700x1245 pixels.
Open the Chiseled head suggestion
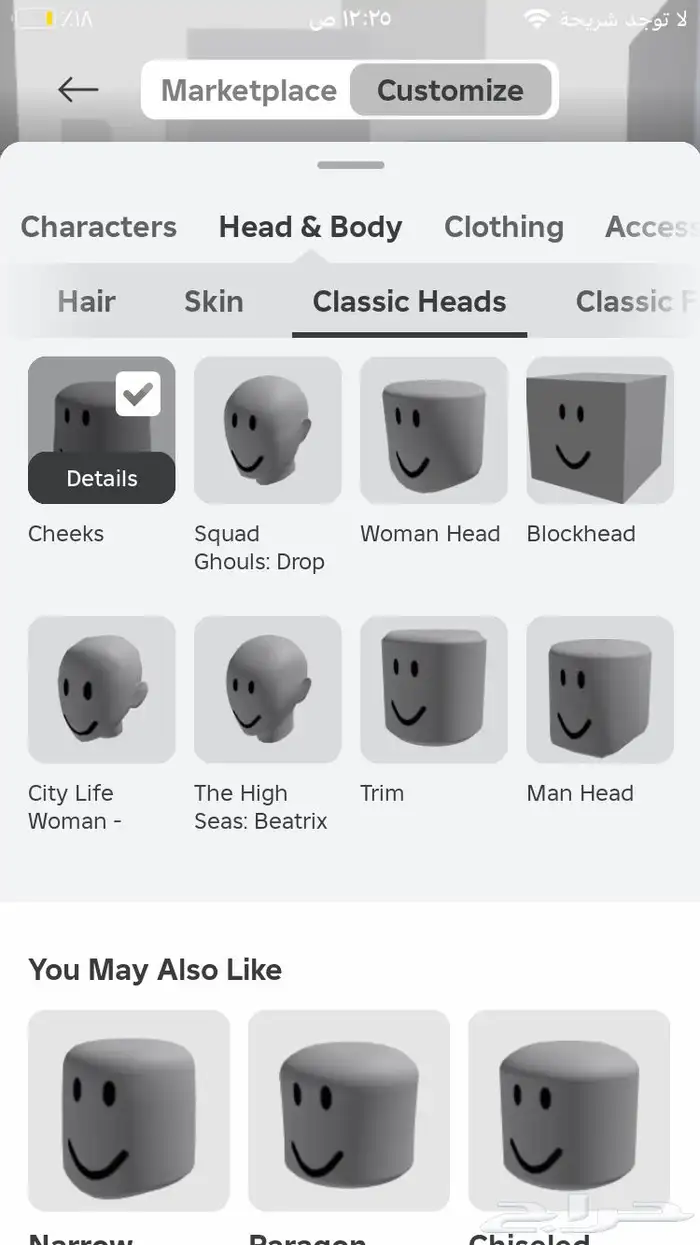pos(568,1110)
